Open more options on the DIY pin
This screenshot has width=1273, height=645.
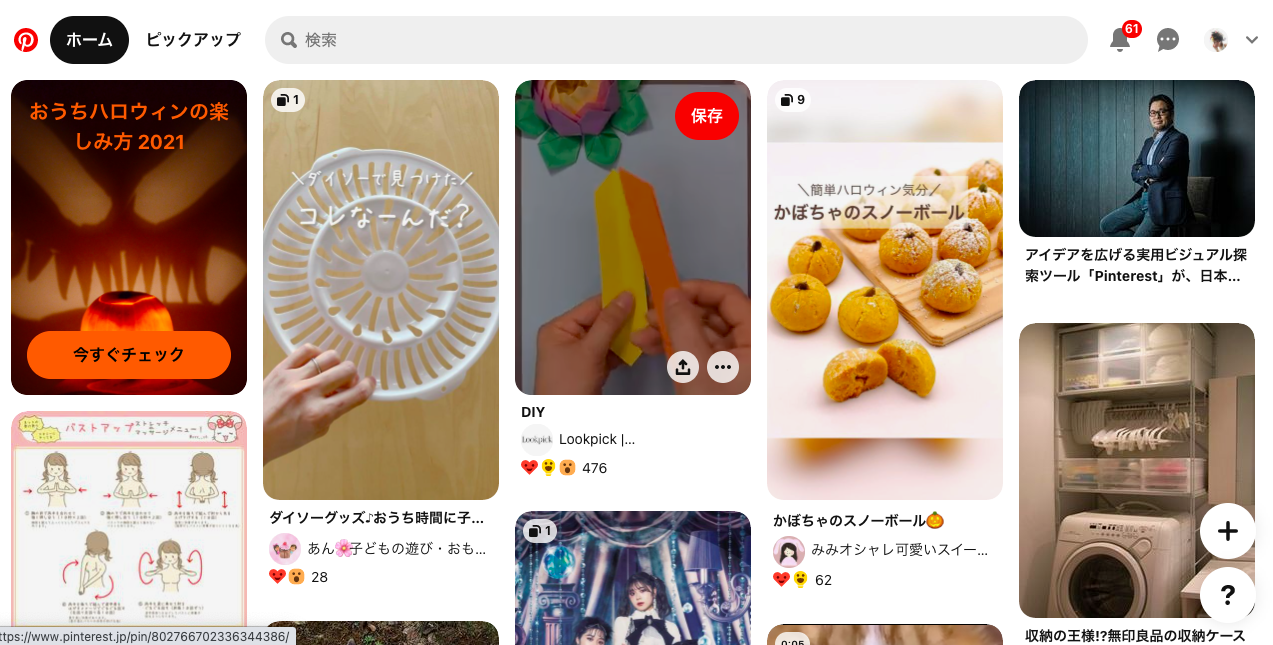(723, 367)
